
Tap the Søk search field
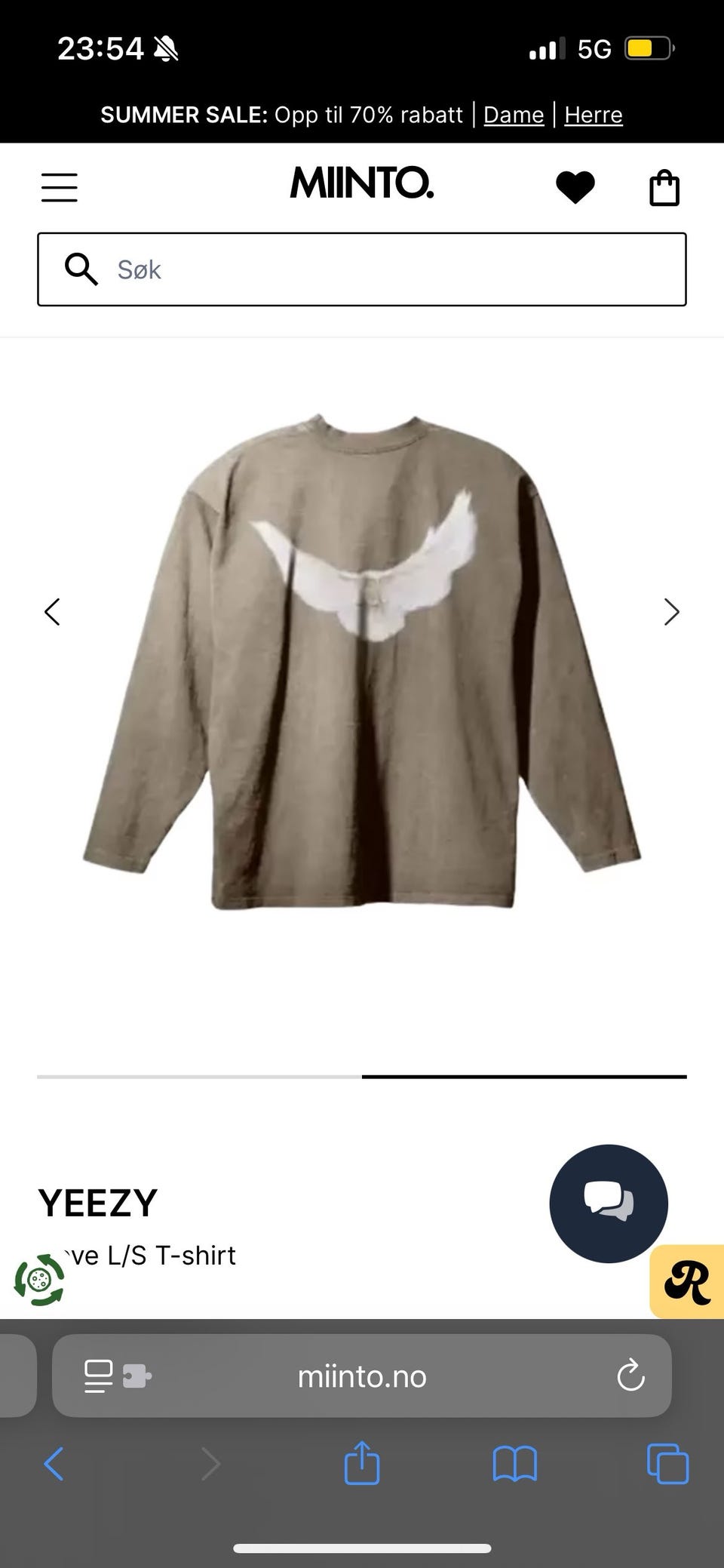coord(362,269)
